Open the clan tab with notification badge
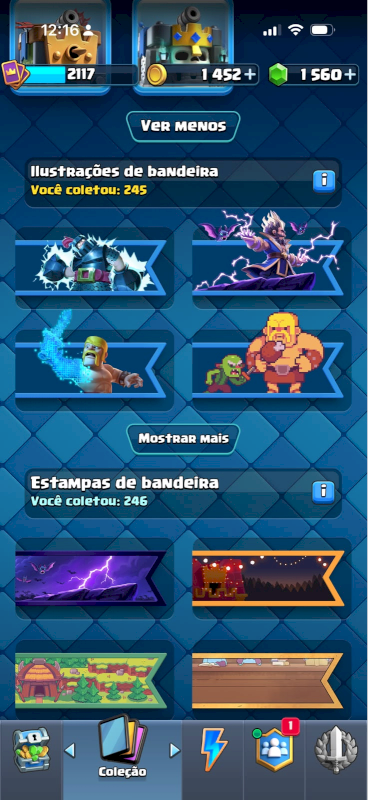368x800 pixels. 274,750
